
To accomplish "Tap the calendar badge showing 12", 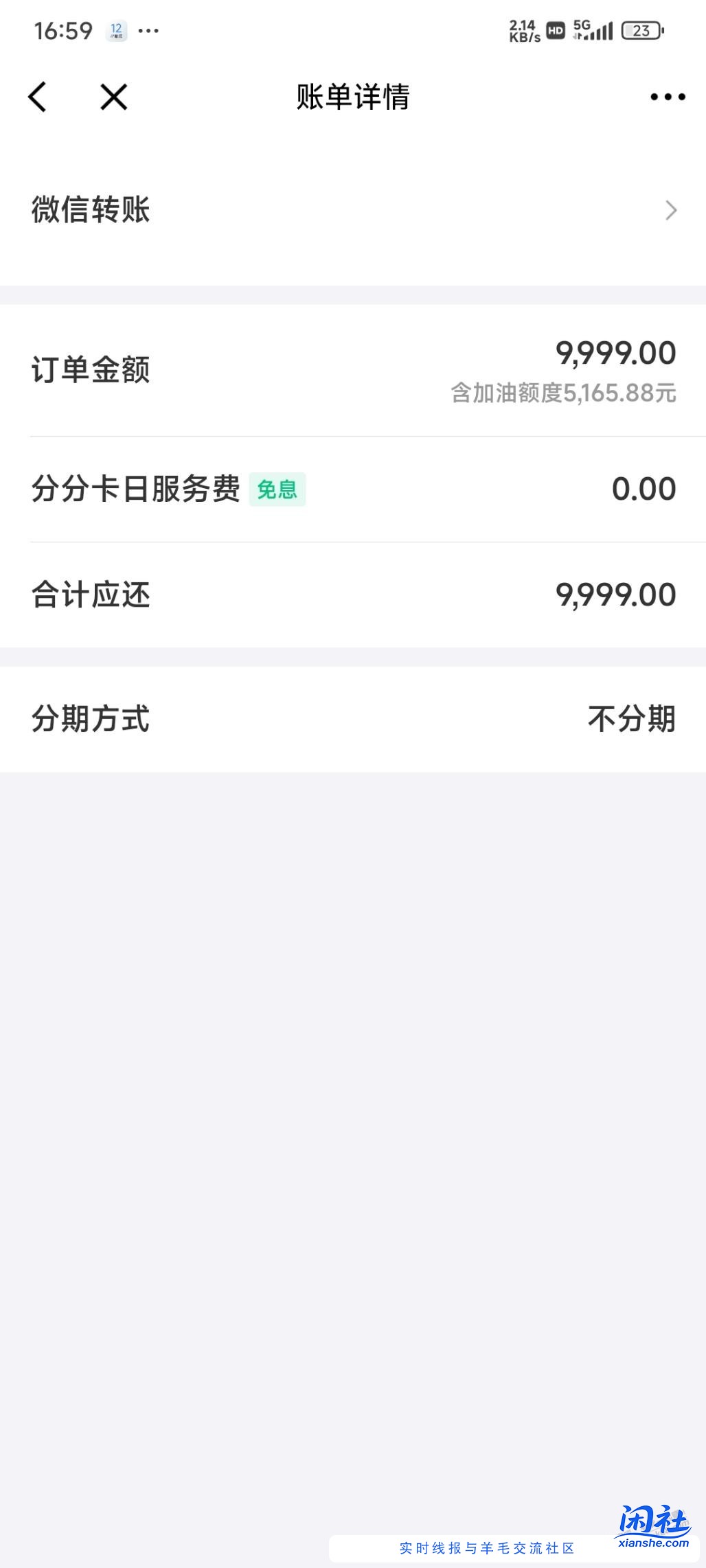I will click(x=117, y=30).
